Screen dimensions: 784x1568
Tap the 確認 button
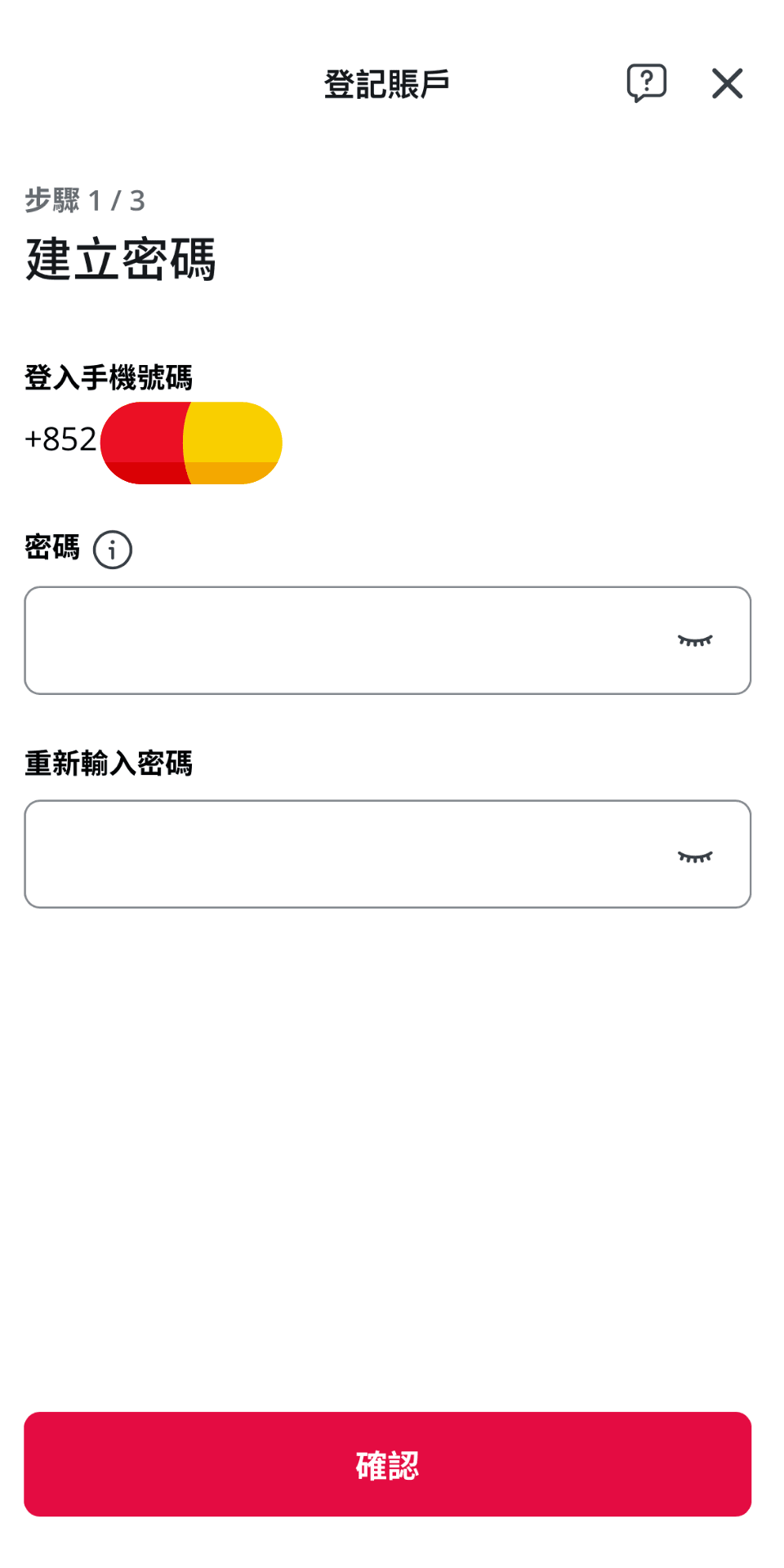387,1464
